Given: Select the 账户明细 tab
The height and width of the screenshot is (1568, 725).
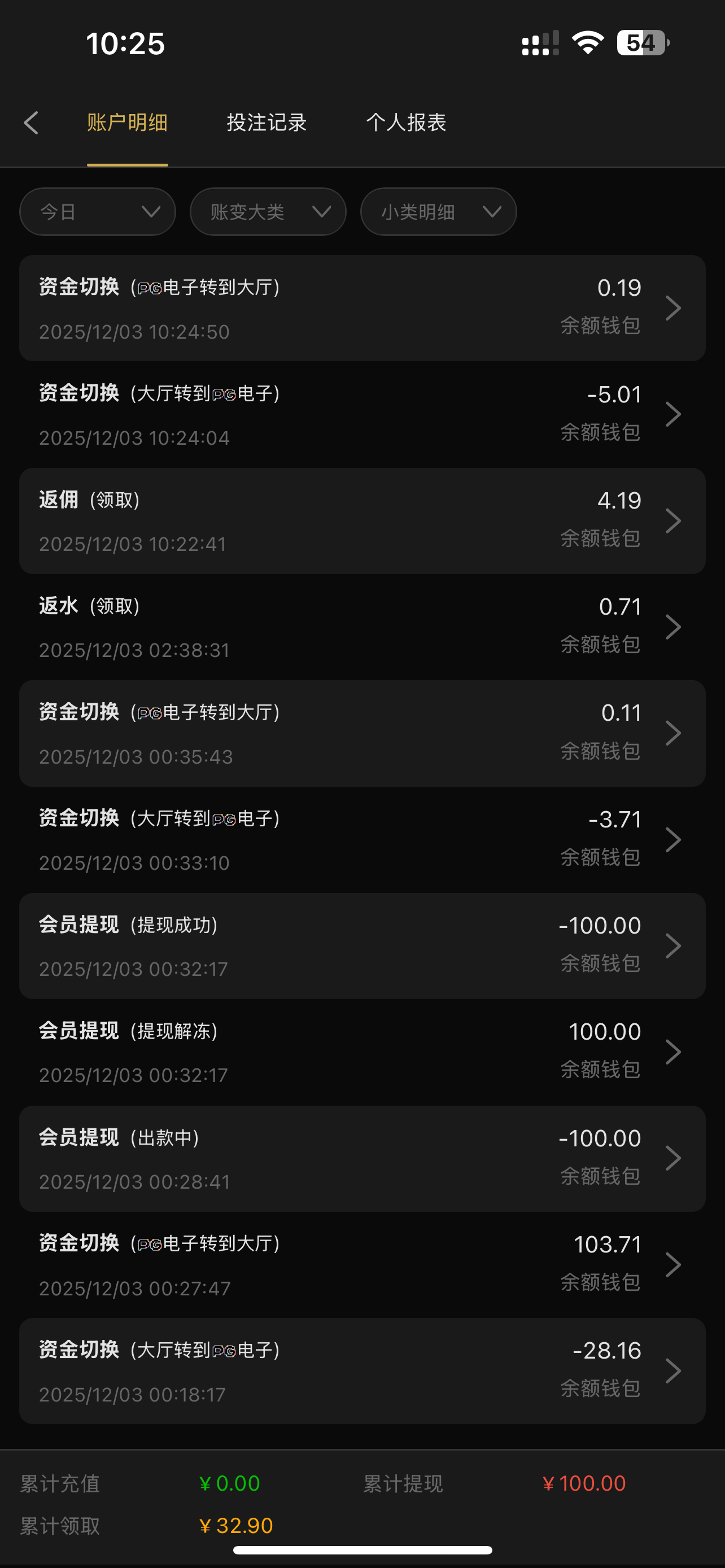Looking at the screenshot, I should click(127, 123).
